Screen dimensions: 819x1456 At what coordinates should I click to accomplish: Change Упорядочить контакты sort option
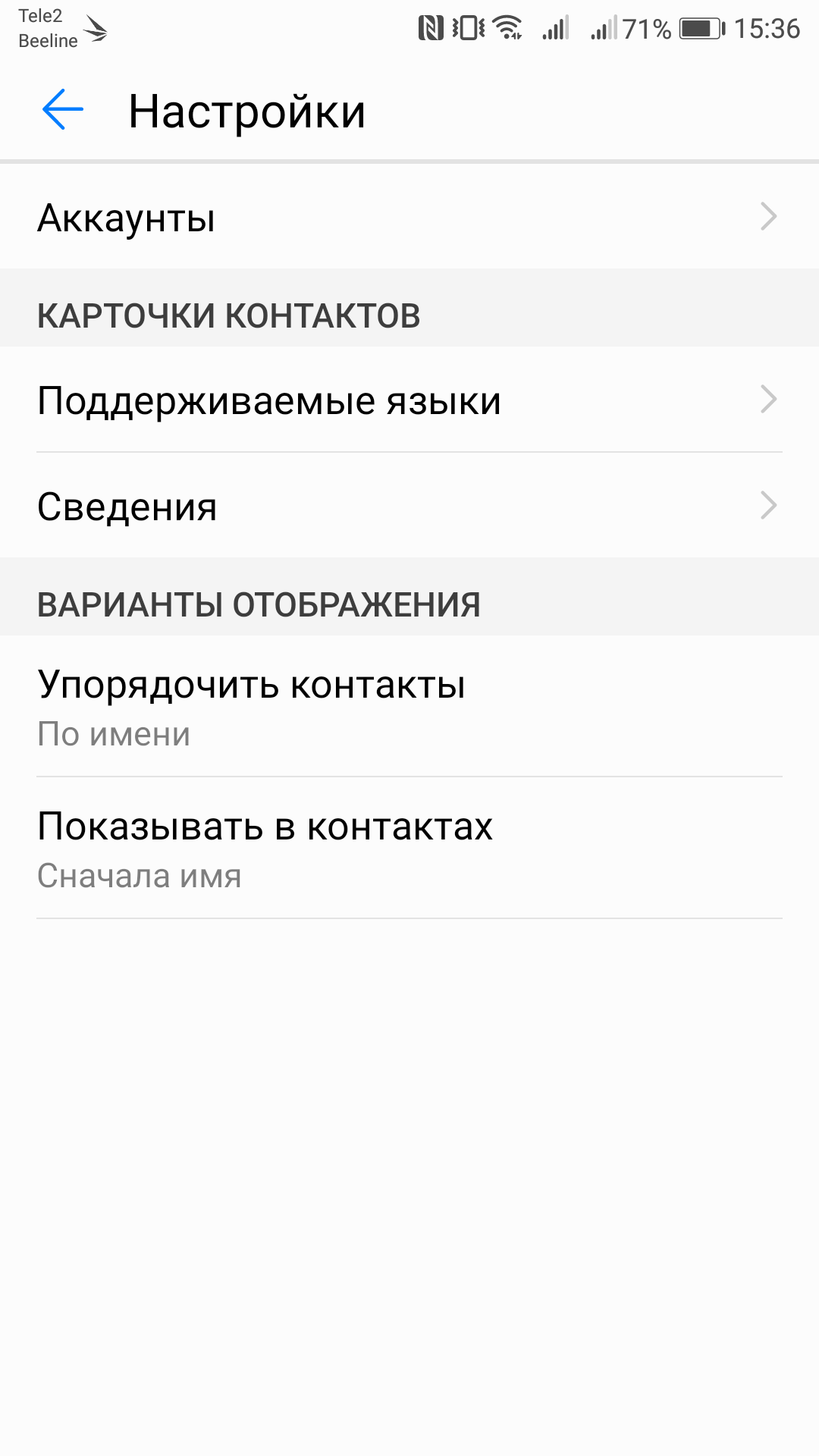[x=409, y=707]
